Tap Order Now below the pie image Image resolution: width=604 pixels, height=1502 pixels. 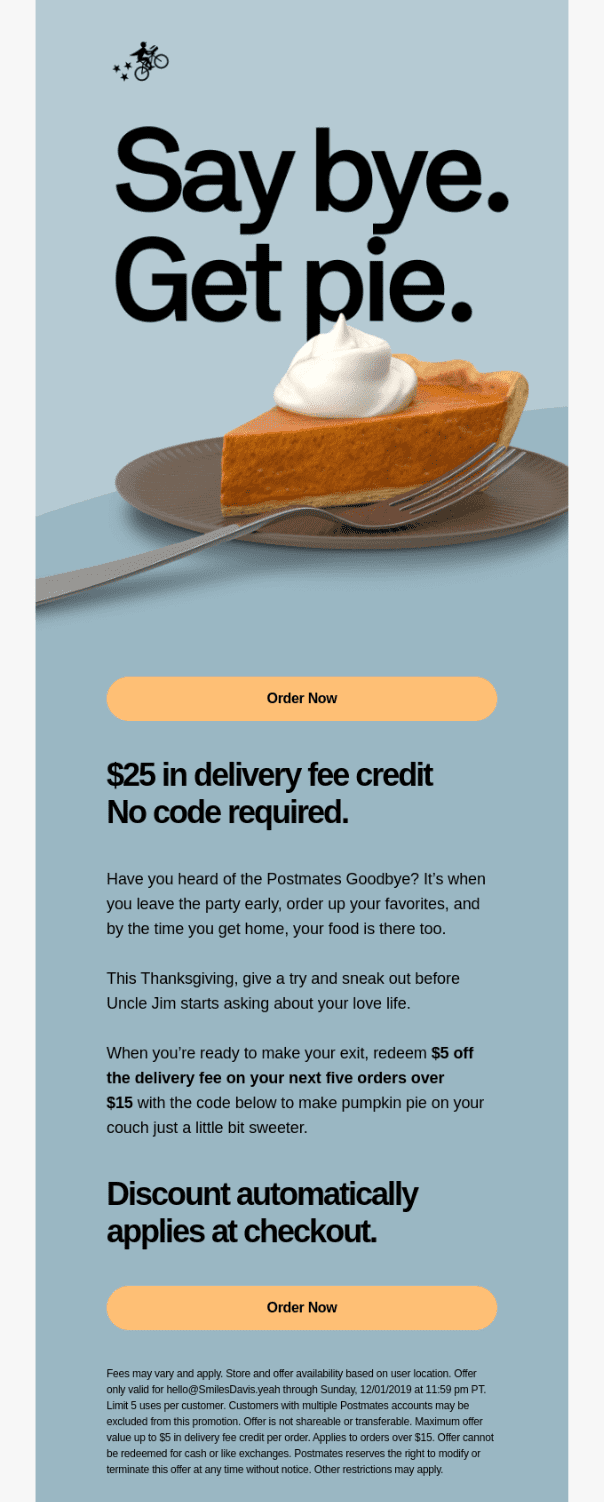point(301,698)
